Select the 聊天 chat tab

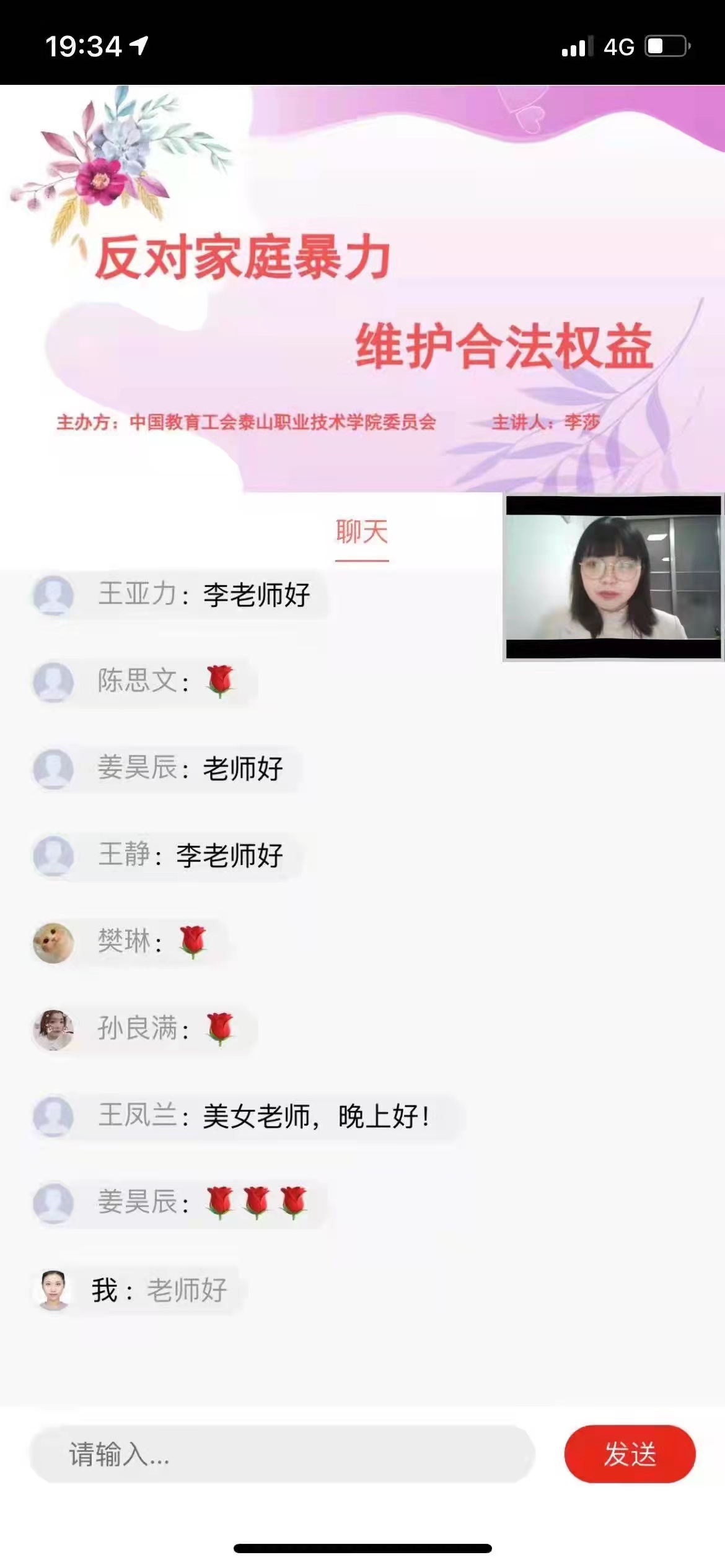click(x=362, y=533)
